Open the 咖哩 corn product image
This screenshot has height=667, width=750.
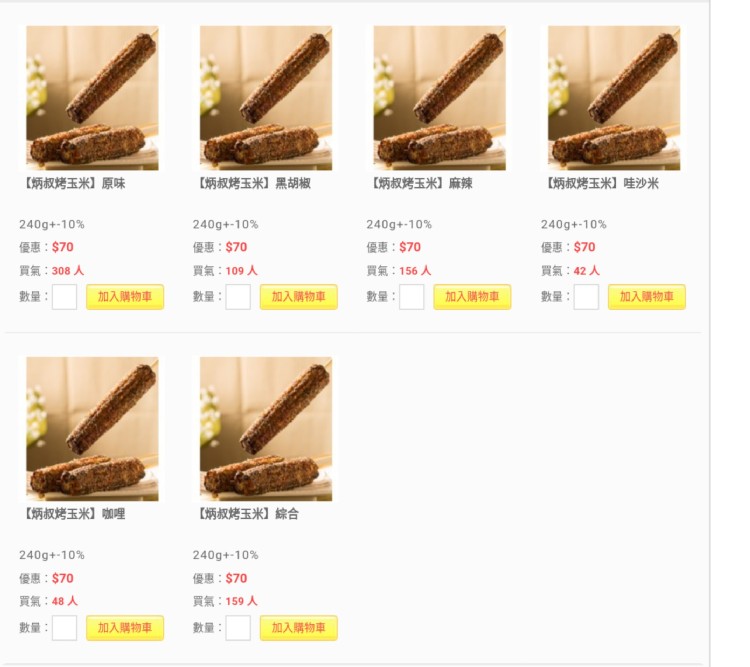pos(92,429)
